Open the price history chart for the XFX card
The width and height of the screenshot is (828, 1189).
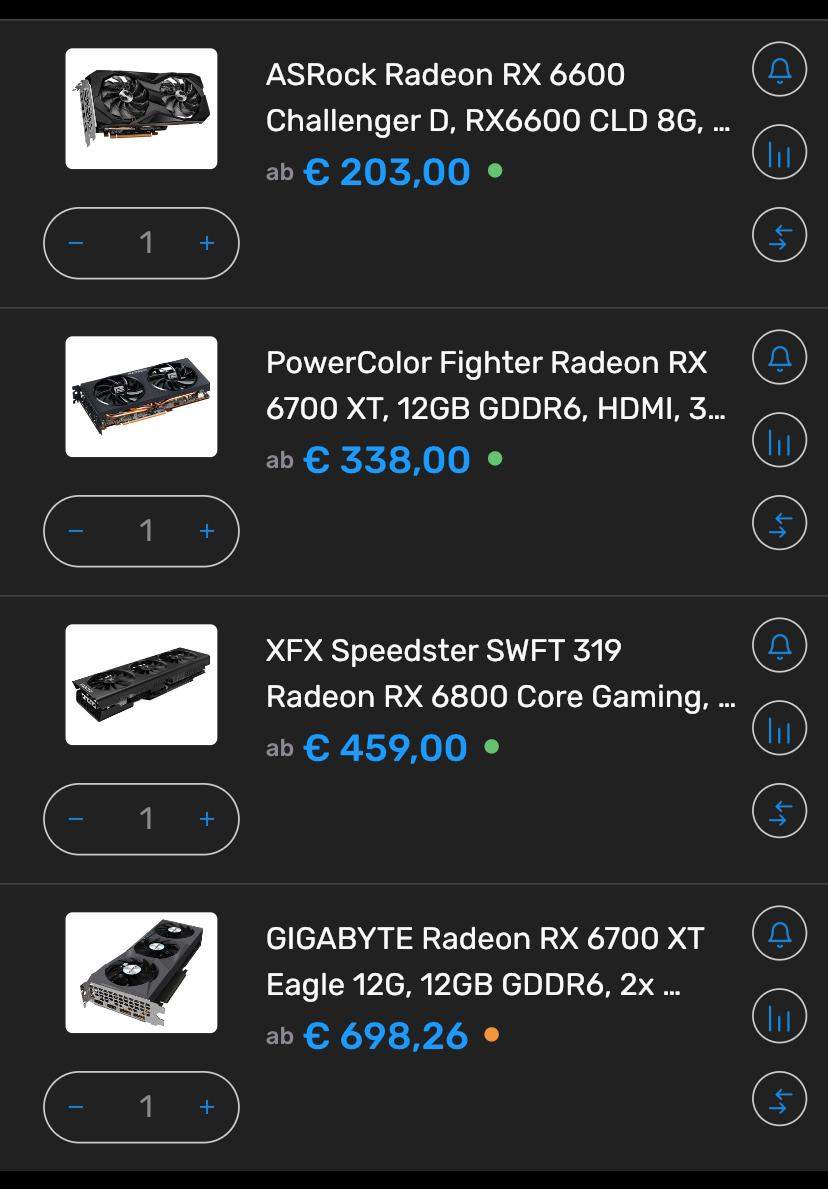pyautogui.click(x=779, y=727)
